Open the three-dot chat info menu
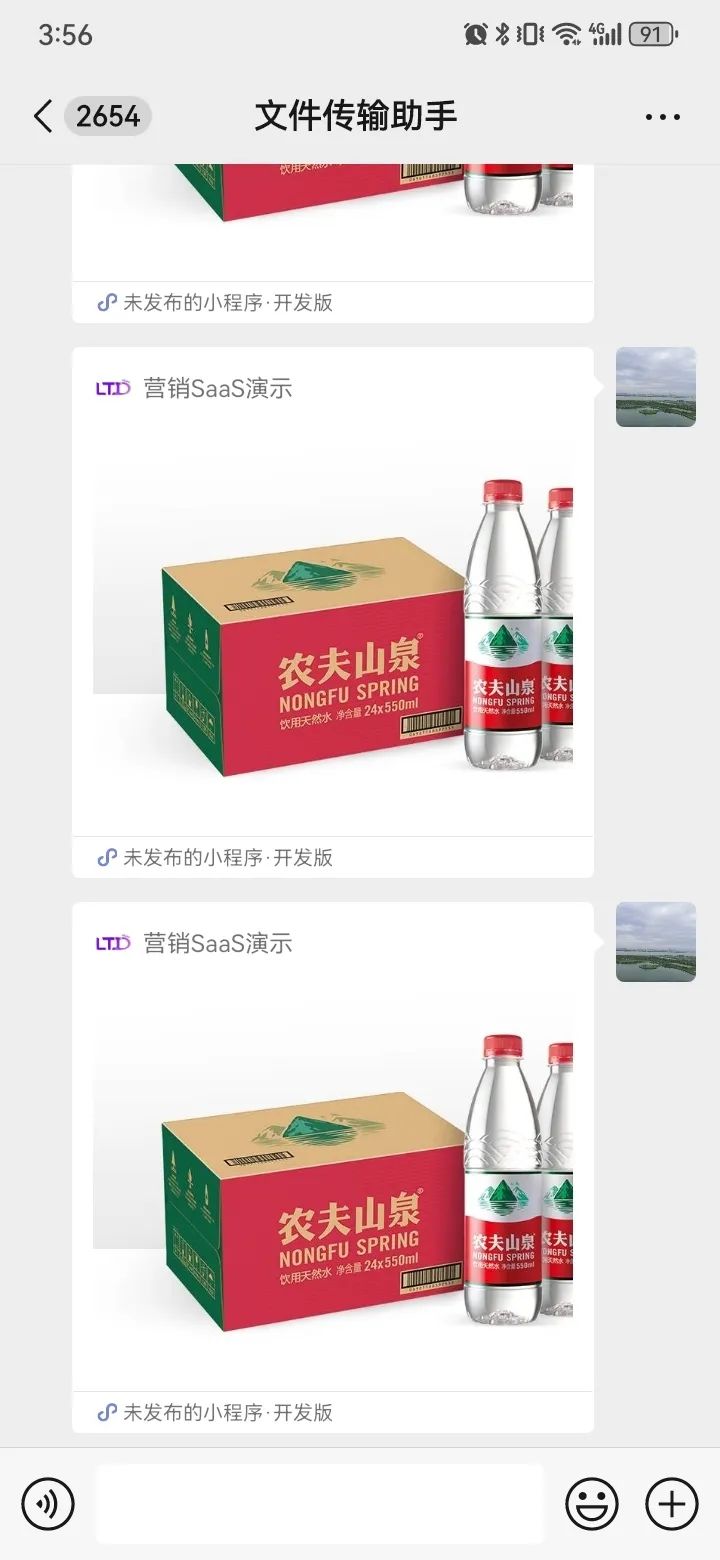The image size is (720, 1560). [662, 117]
